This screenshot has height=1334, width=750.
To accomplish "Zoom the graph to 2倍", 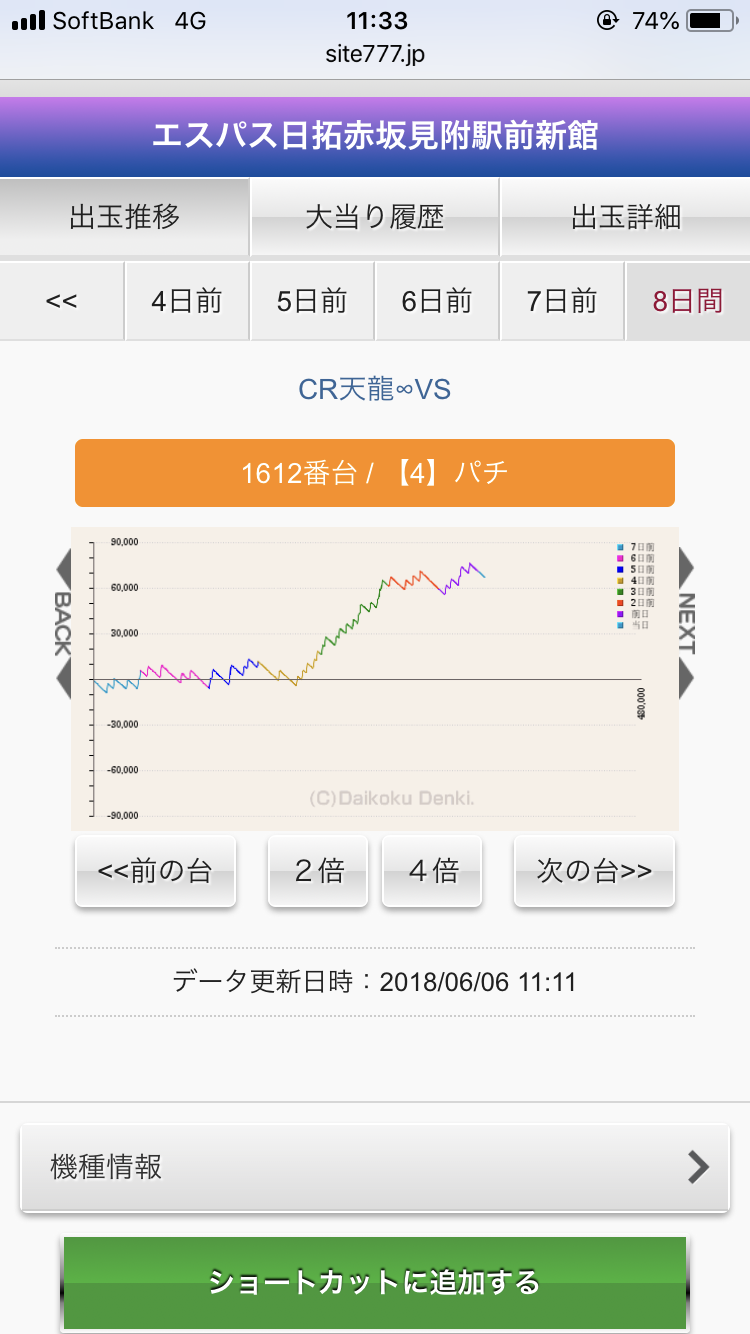I will (x=318, y=871).
